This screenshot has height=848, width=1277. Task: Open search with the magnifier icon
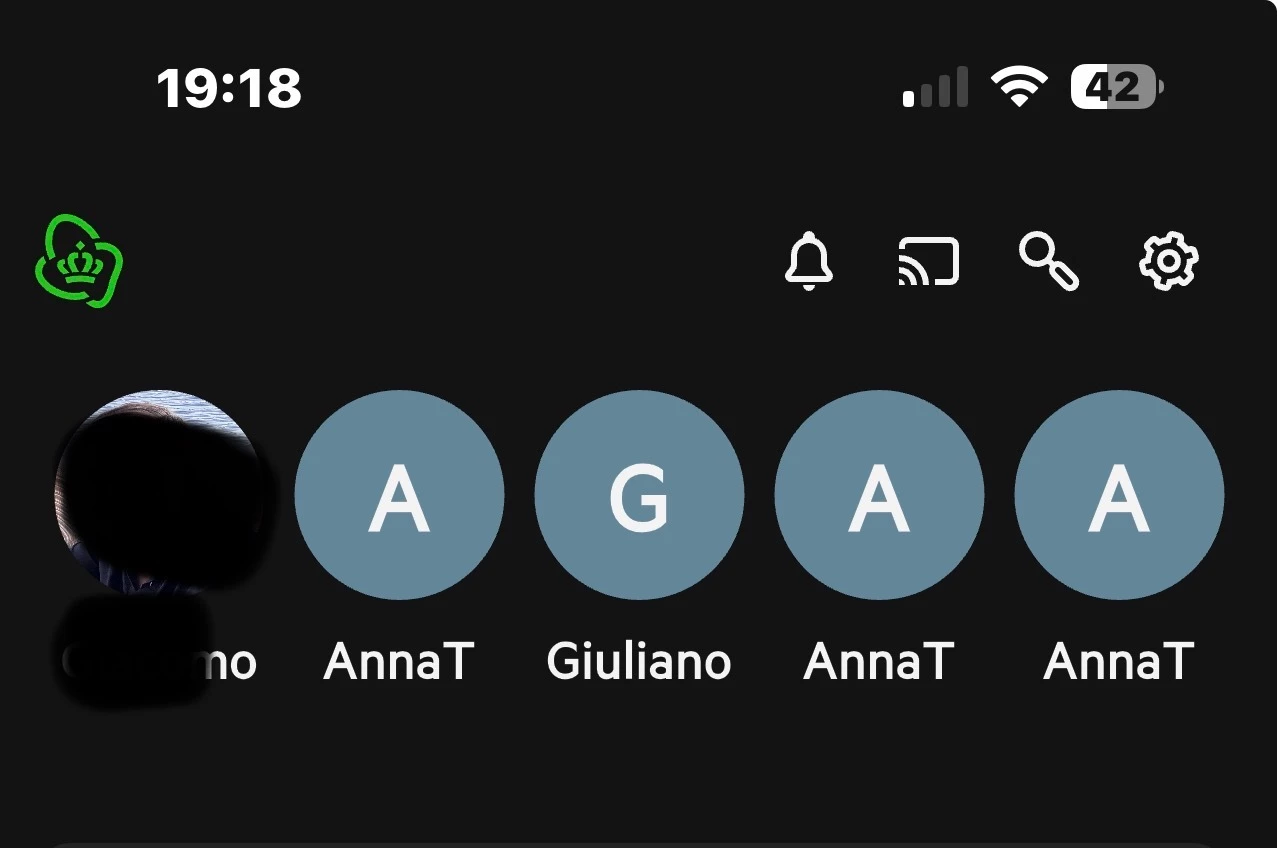point(1049,262)
